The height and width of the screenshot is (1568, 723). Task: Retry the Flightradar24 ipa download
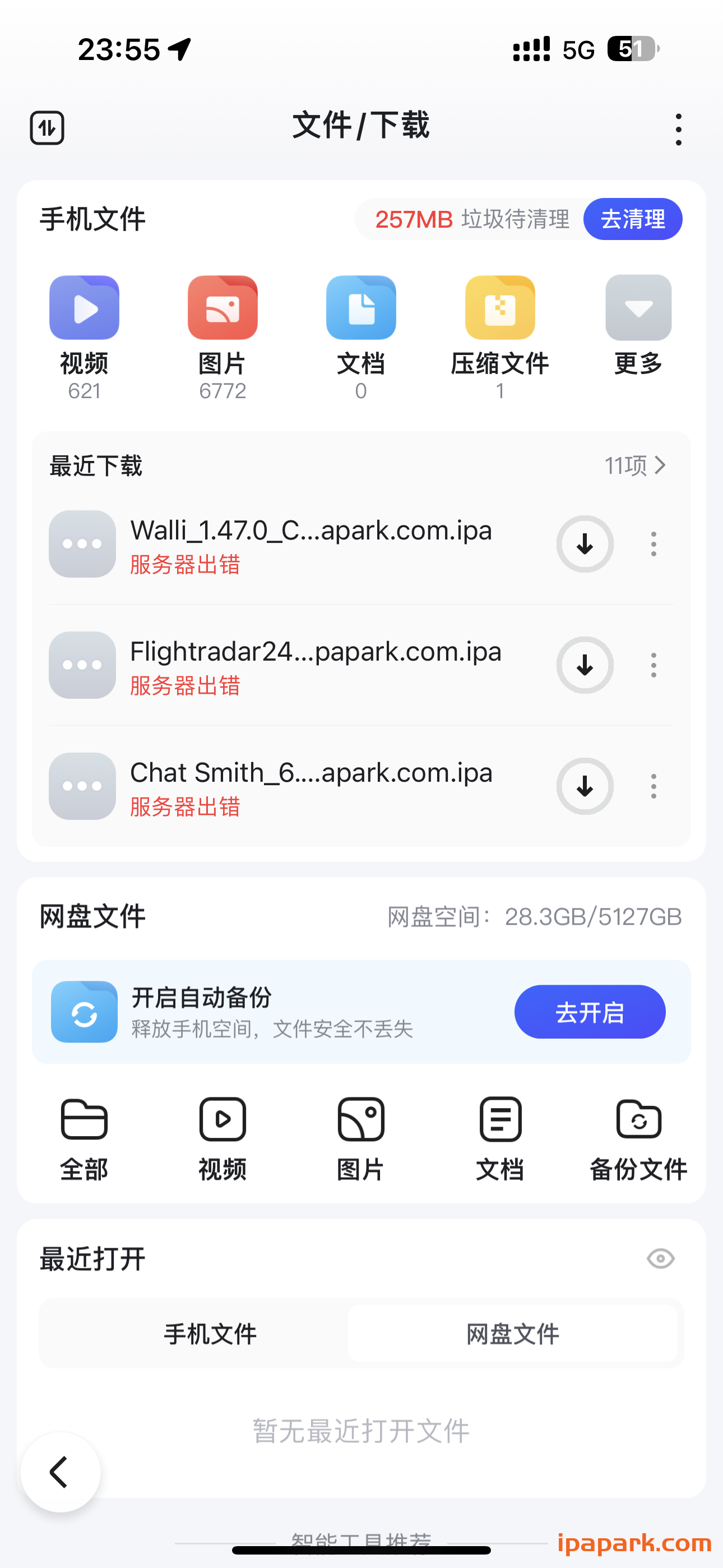click(583, 665)
